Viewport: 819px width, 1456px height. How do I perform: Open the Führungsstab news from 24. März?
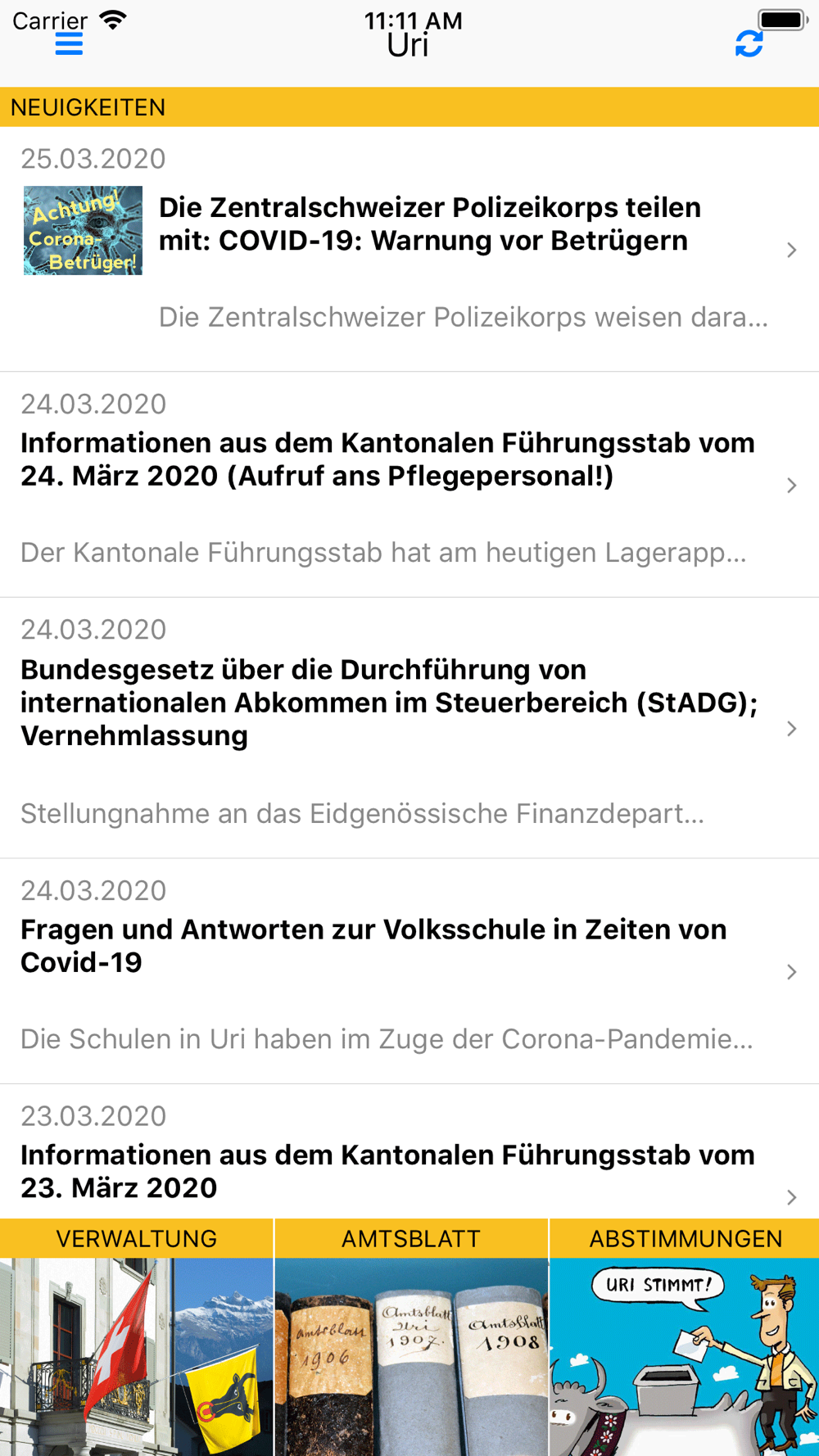click(409, 485)
